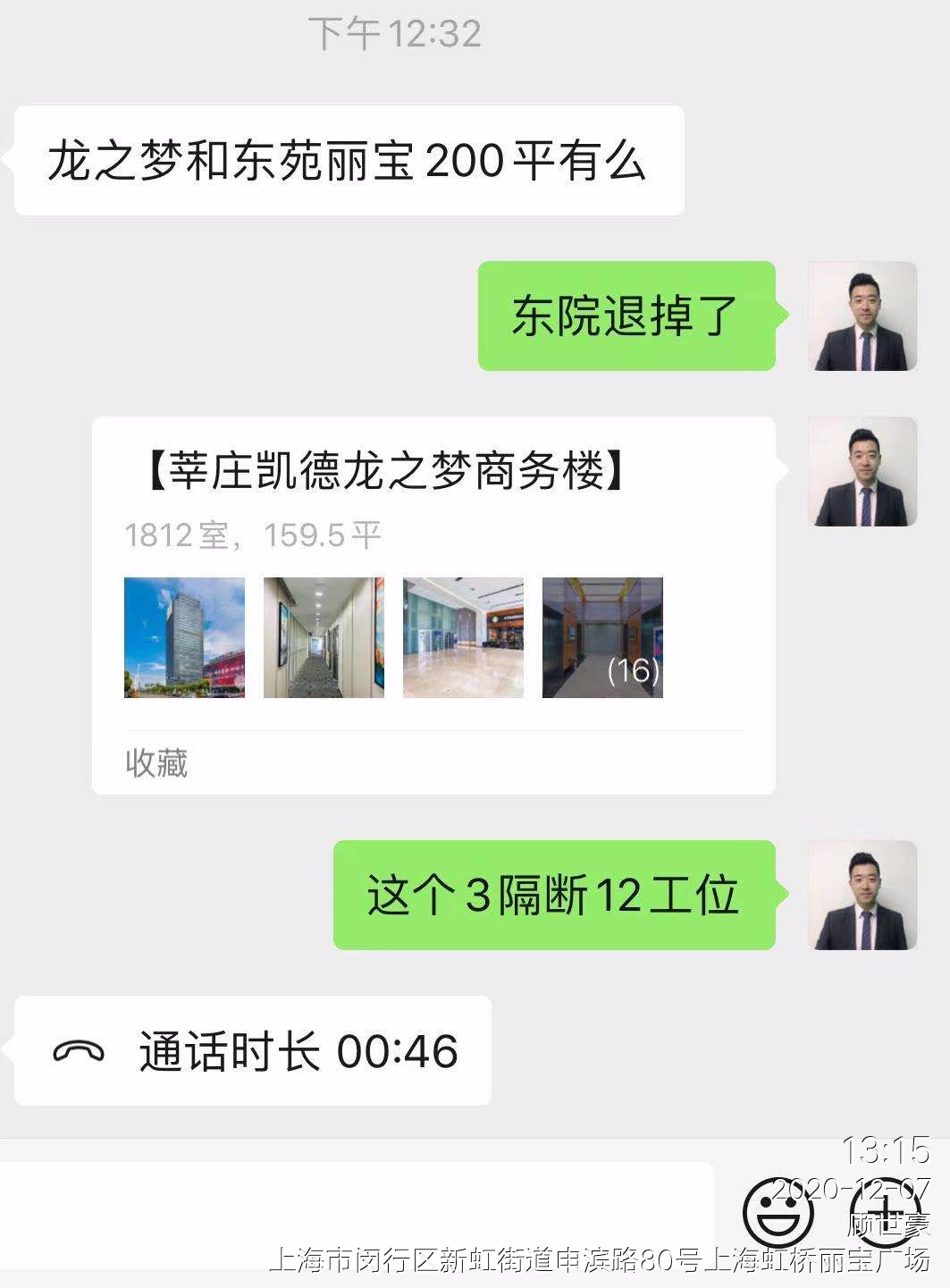The width and height of the screenshot is (950, 1288).
Task: Tap the message text input field
Action: tap(357, 1211)
